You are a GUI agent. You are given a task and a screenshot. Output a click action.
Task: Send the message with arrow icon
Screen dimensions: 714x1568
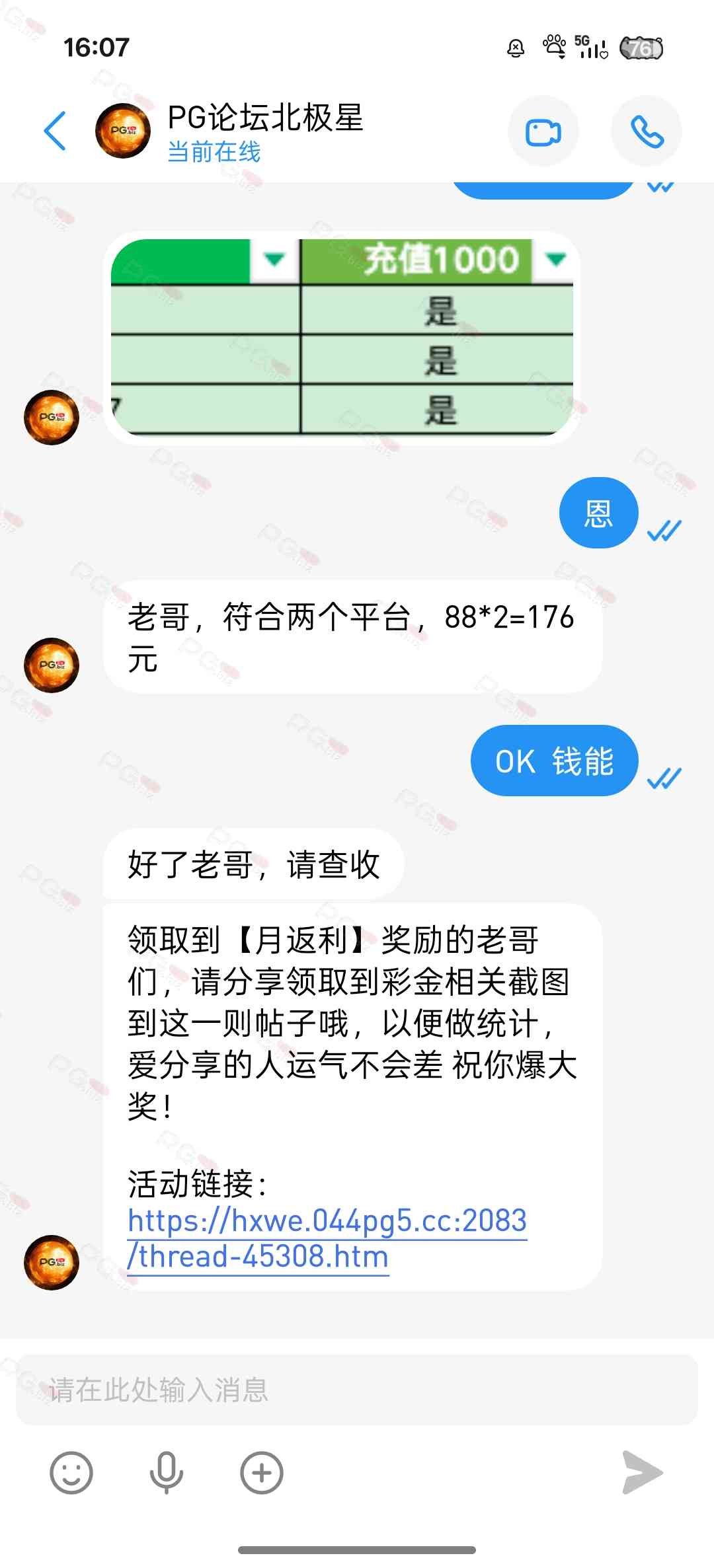tap(641, 1473)
